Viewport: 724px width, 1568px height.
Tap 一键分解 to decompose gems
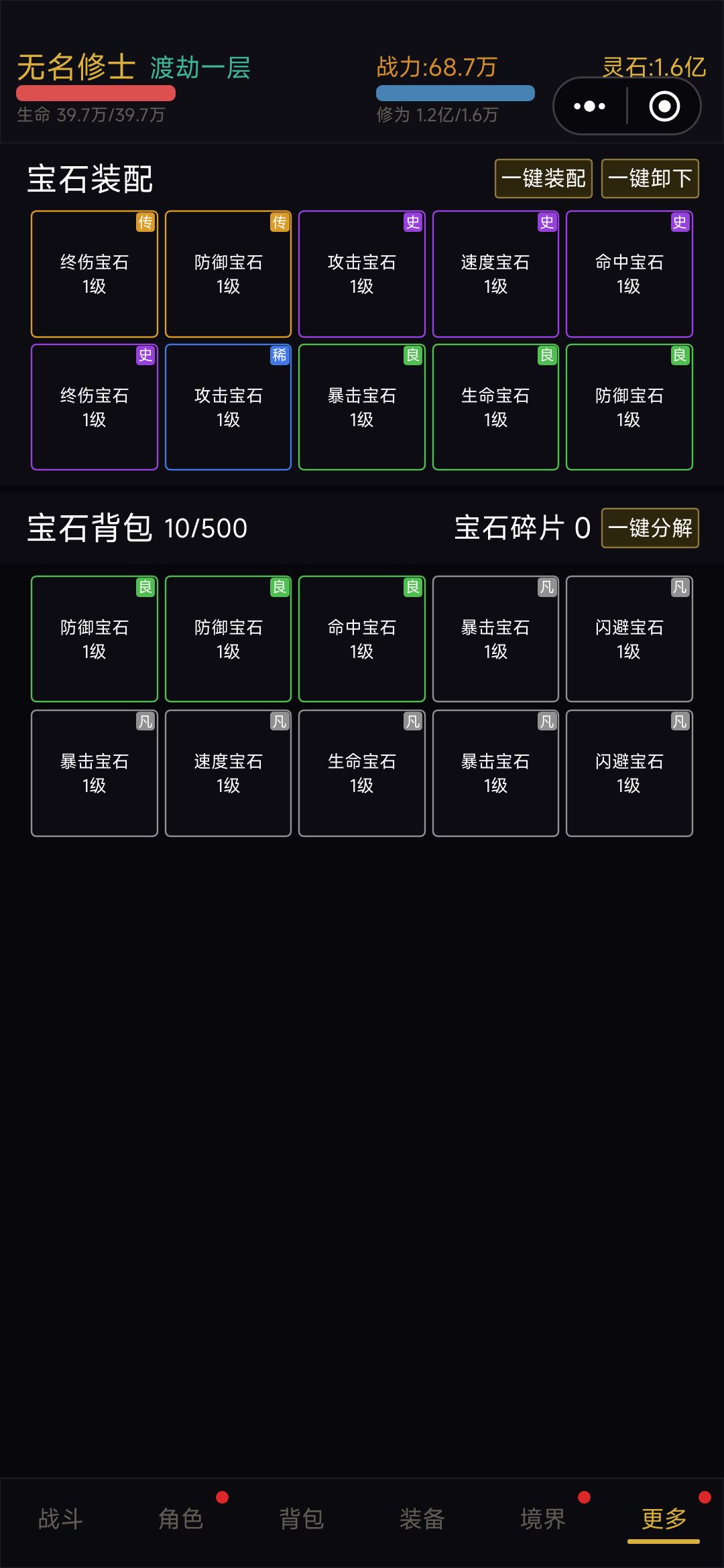pyautogui.click(x=649, y=529)
